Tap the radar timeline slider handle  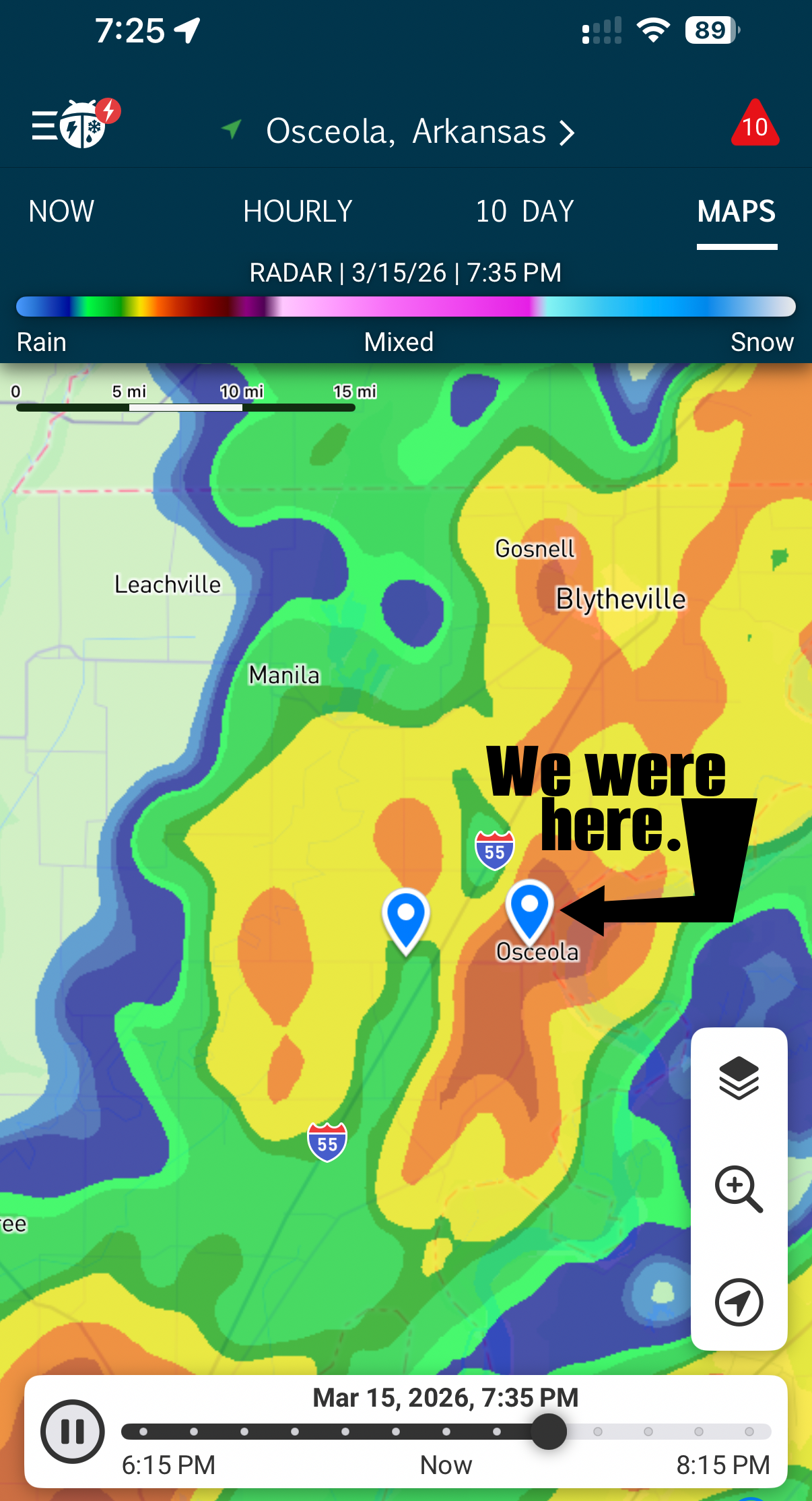549,1431
